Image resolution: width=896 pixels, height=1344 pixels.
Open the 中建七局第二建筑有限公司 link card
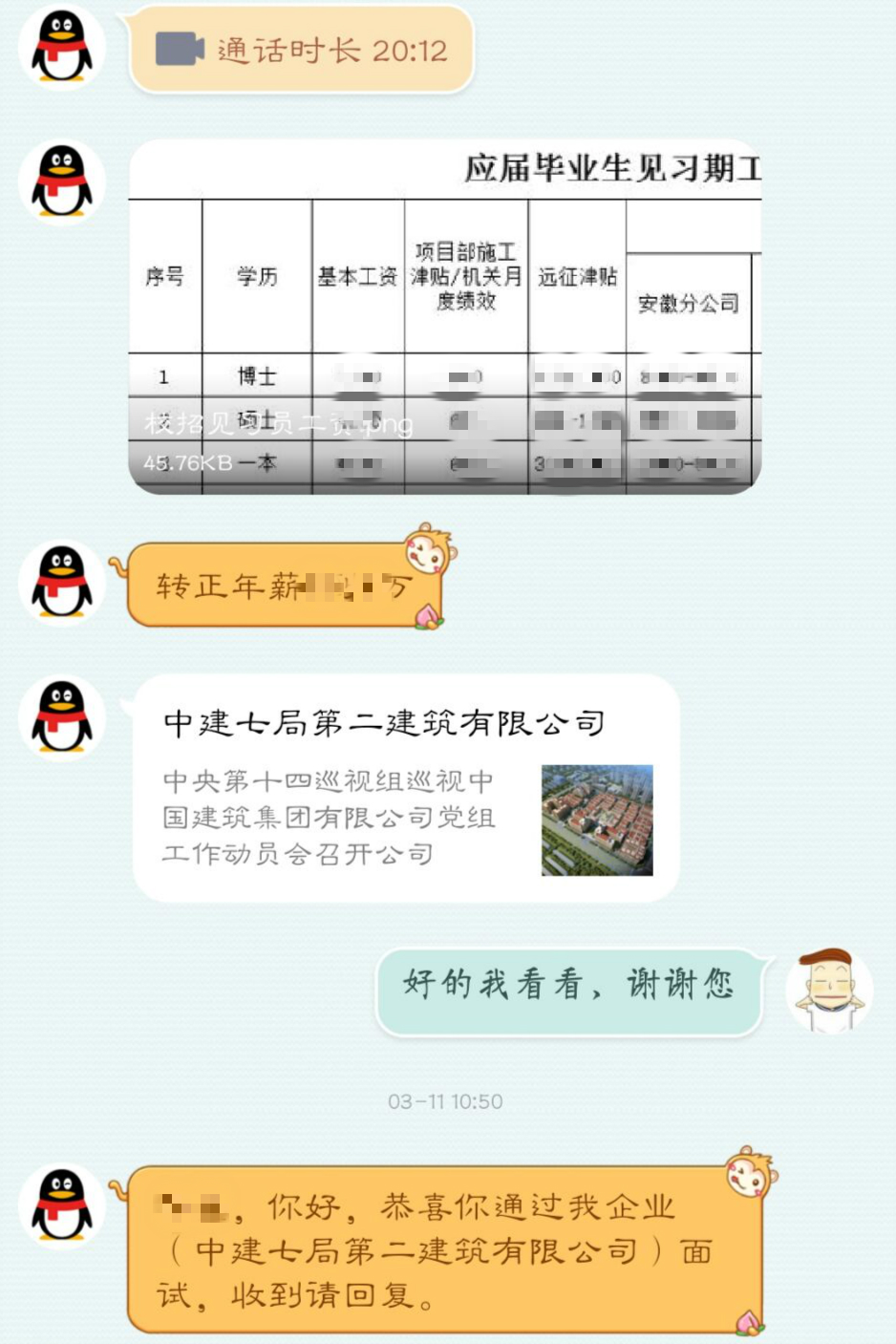point(406,788)
